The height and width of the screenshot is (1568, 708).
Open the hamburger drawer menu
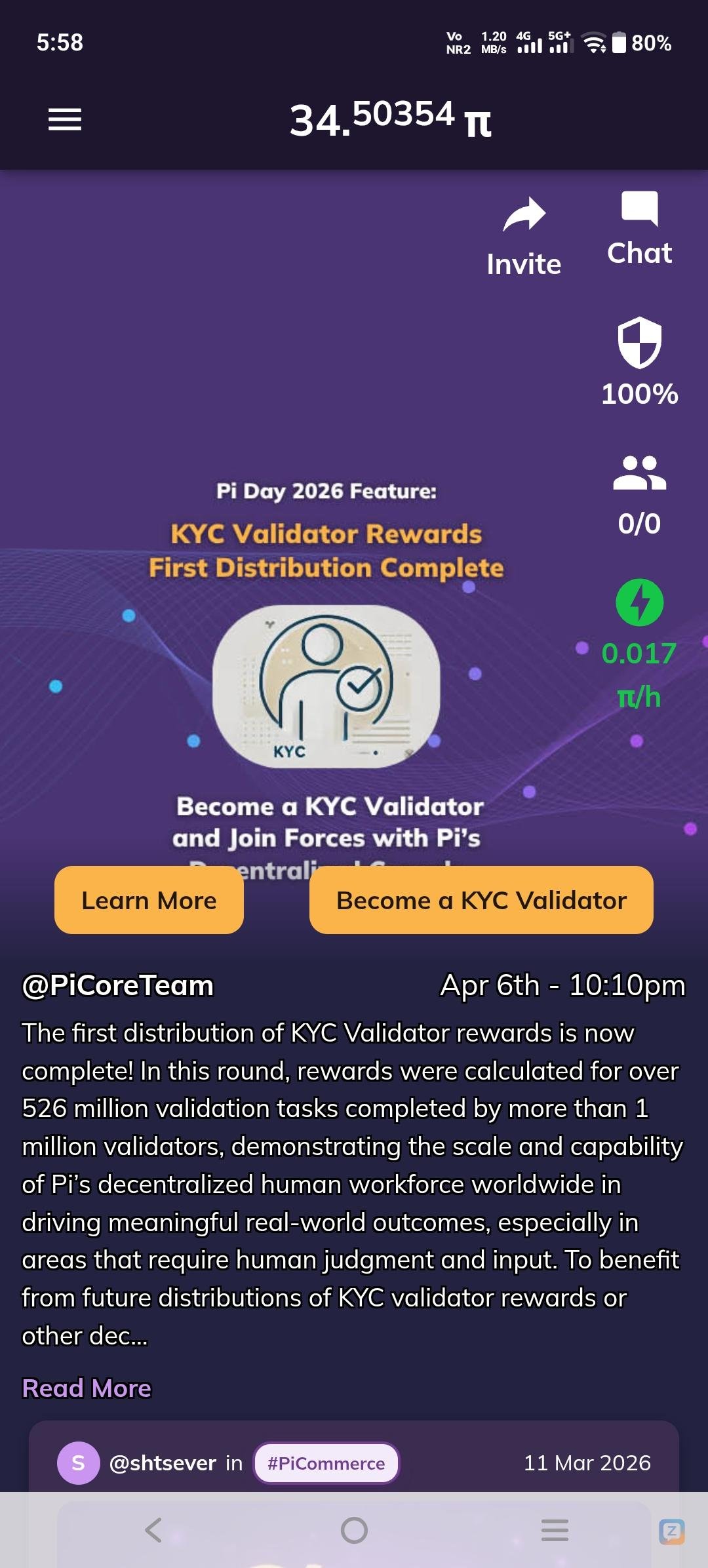click(65, 119)
